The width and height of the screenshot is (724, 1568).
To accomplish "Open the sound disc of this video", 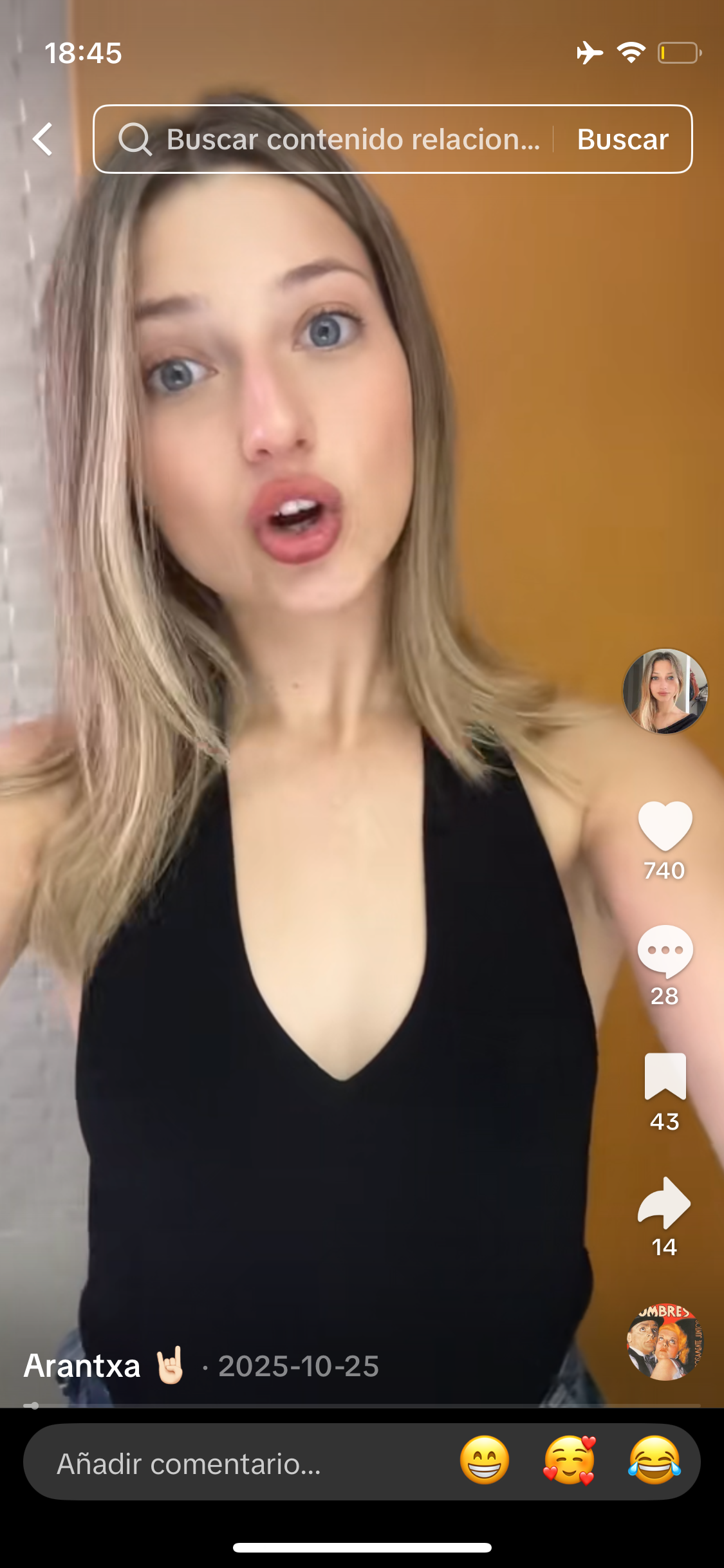I will (x=665, y=1341).
